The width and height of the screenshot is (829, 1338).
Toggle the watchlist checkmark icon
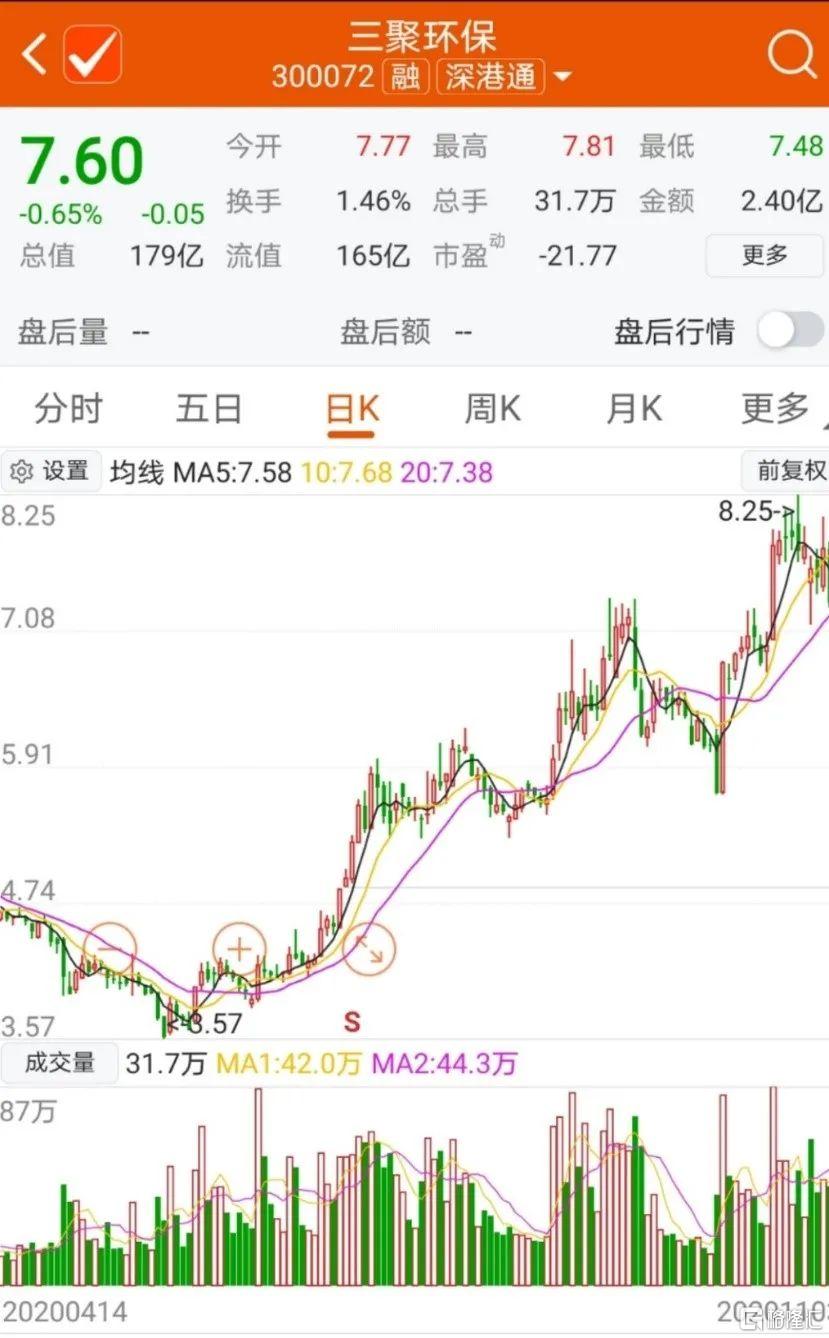coord(92,54)
